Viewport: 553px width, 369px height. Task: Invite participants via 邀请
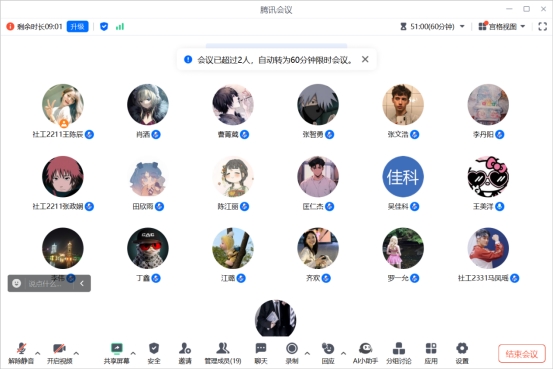click(185, 353)
